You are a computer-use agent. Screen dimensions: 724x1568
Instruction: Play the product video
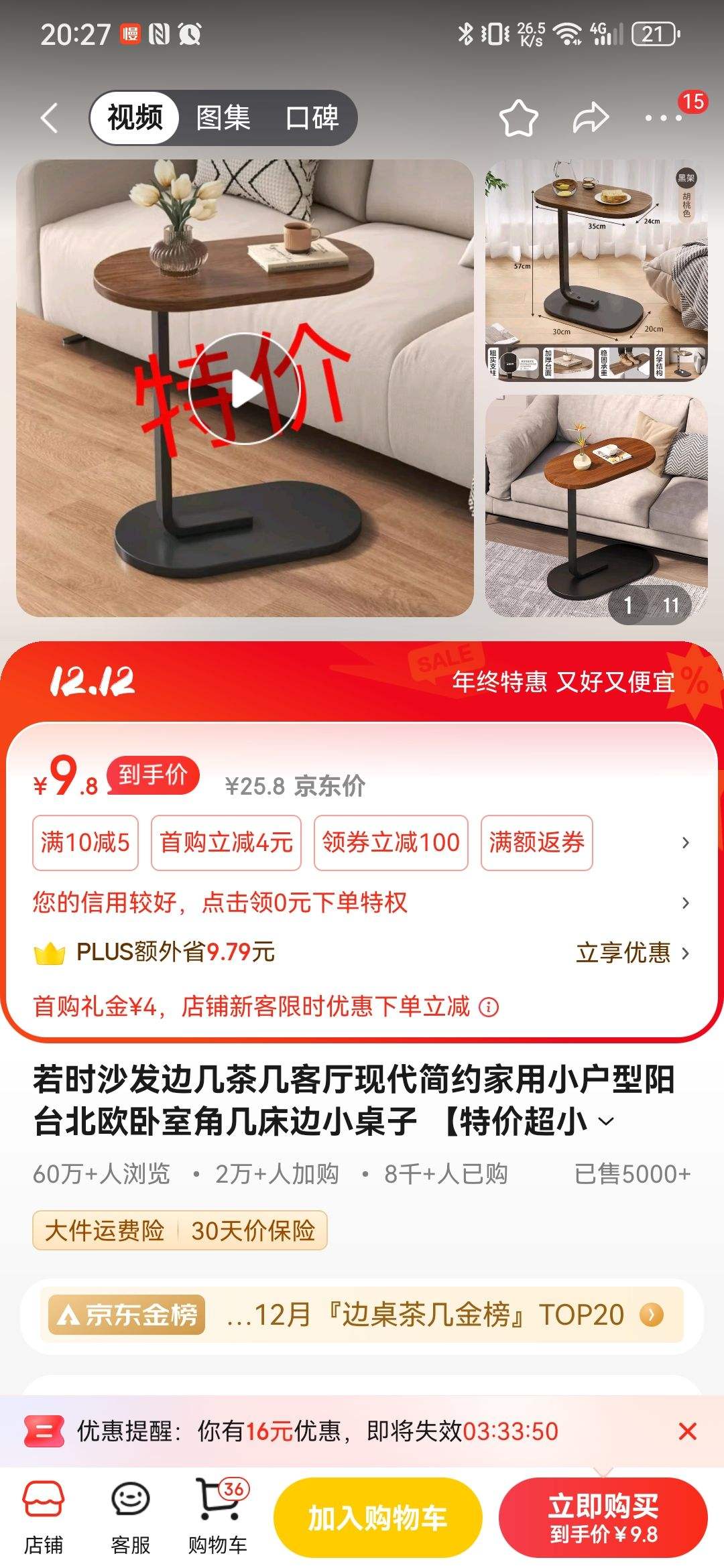click(x=243, y=387)
